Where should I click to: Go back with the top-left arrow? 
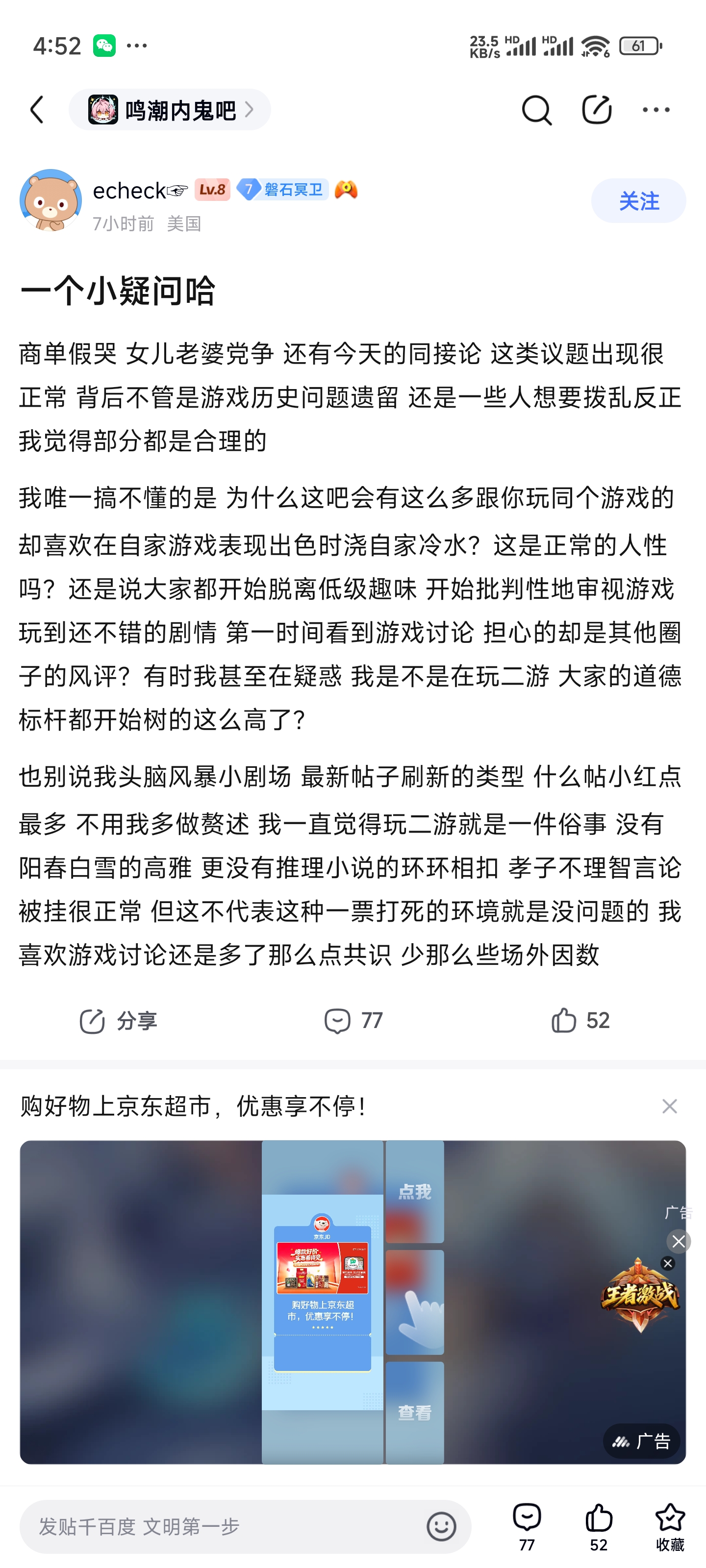click(x=38, y=110)
